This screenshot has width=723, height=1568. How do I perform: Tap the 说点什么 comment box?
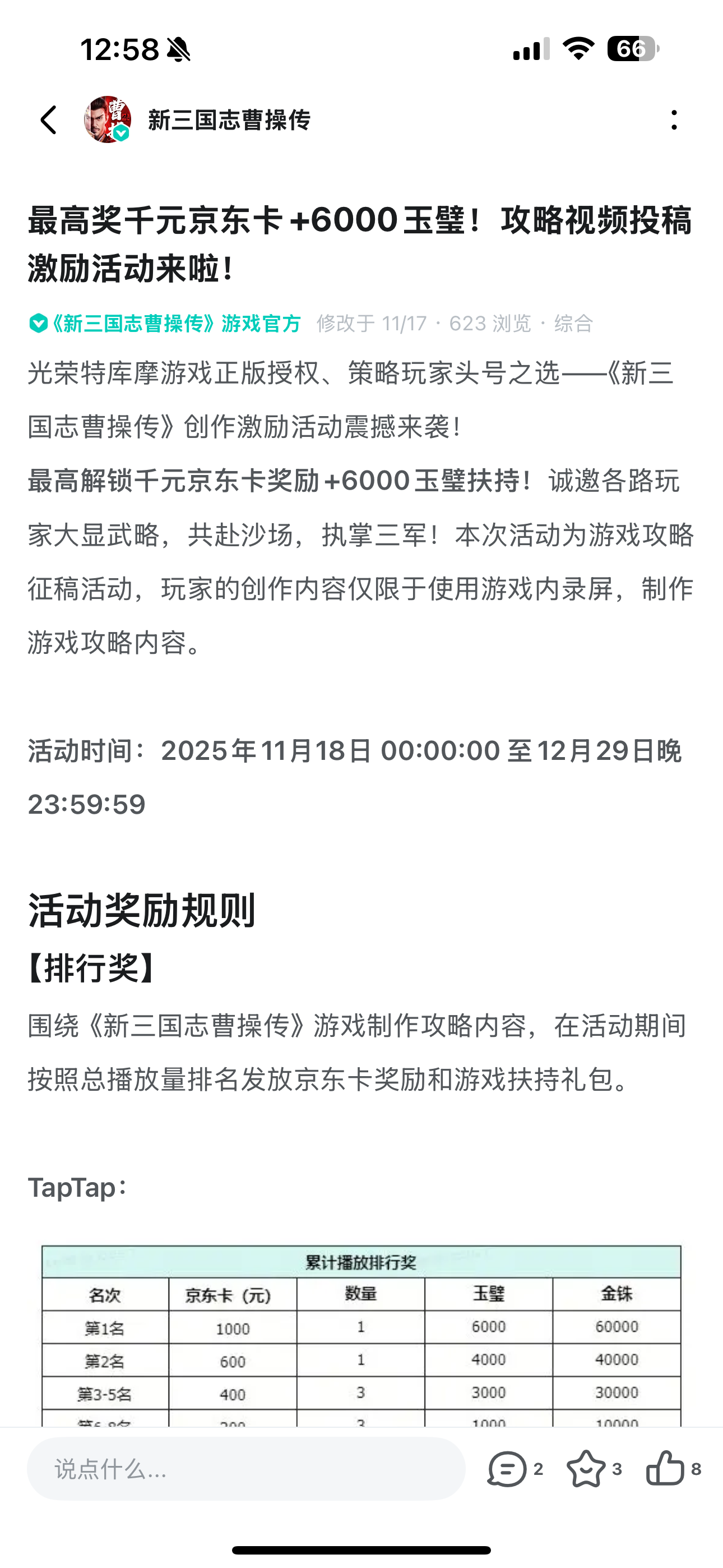pos(246,1469)
